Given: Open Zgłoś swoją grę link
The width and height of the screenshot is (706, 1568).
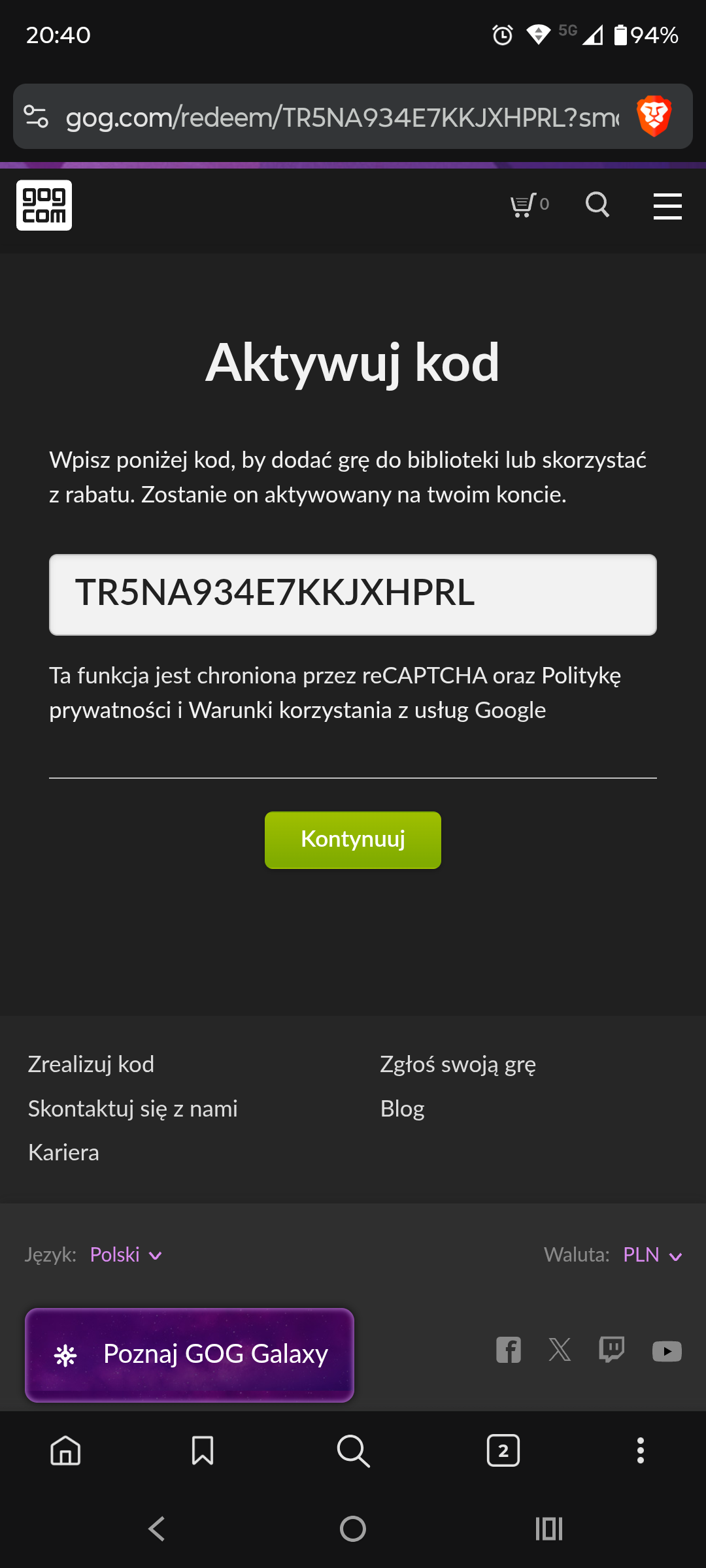Looking at the screenshot, I should pos(458,1064).
